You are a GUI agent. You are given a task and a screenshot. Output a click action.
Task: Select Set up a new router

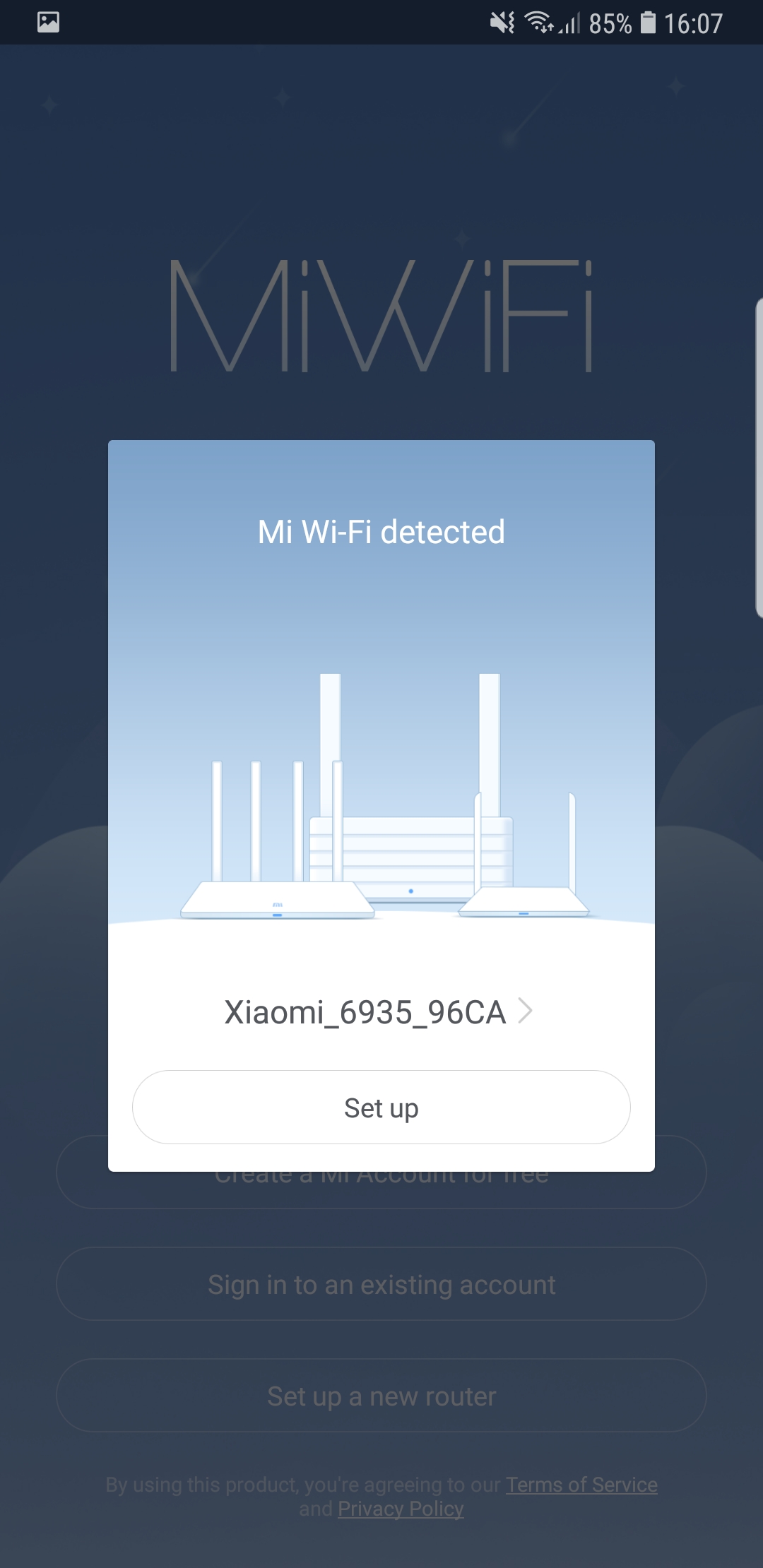point(381,1396)
